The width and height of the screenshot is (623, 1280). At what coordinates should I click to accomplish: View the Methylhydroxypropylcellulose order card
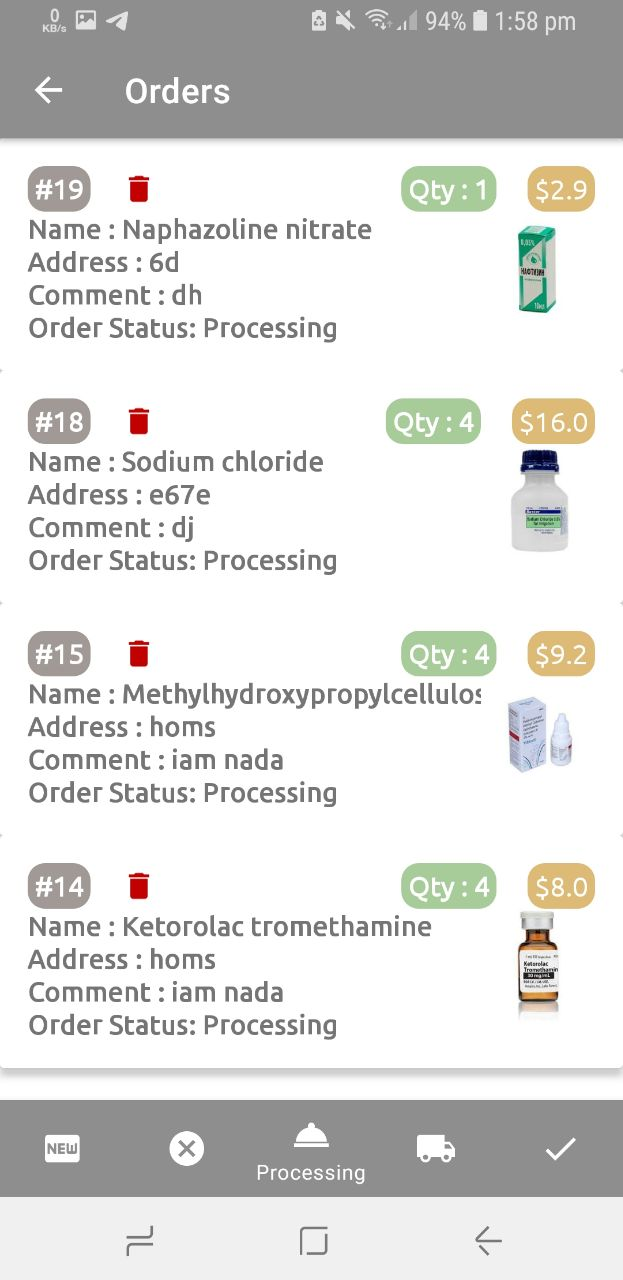pos(250,743)
